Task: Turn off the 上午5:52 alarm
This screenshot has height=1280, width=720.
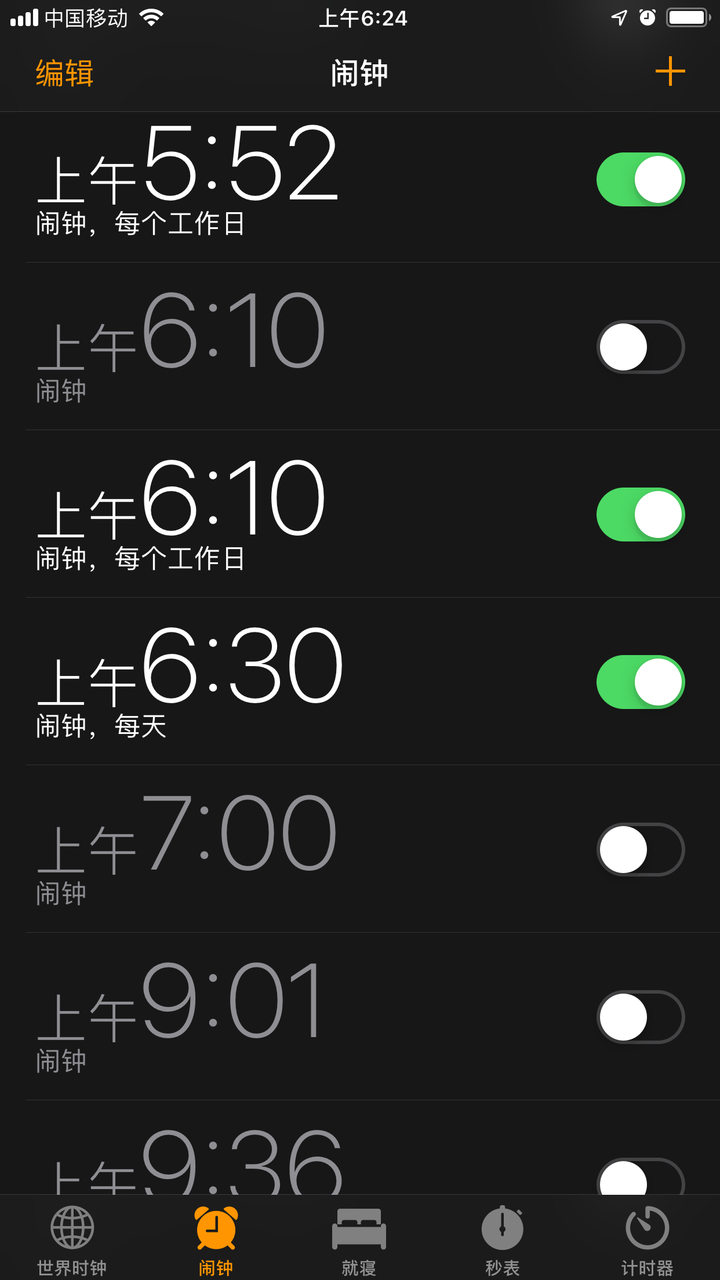Action: 640,180
